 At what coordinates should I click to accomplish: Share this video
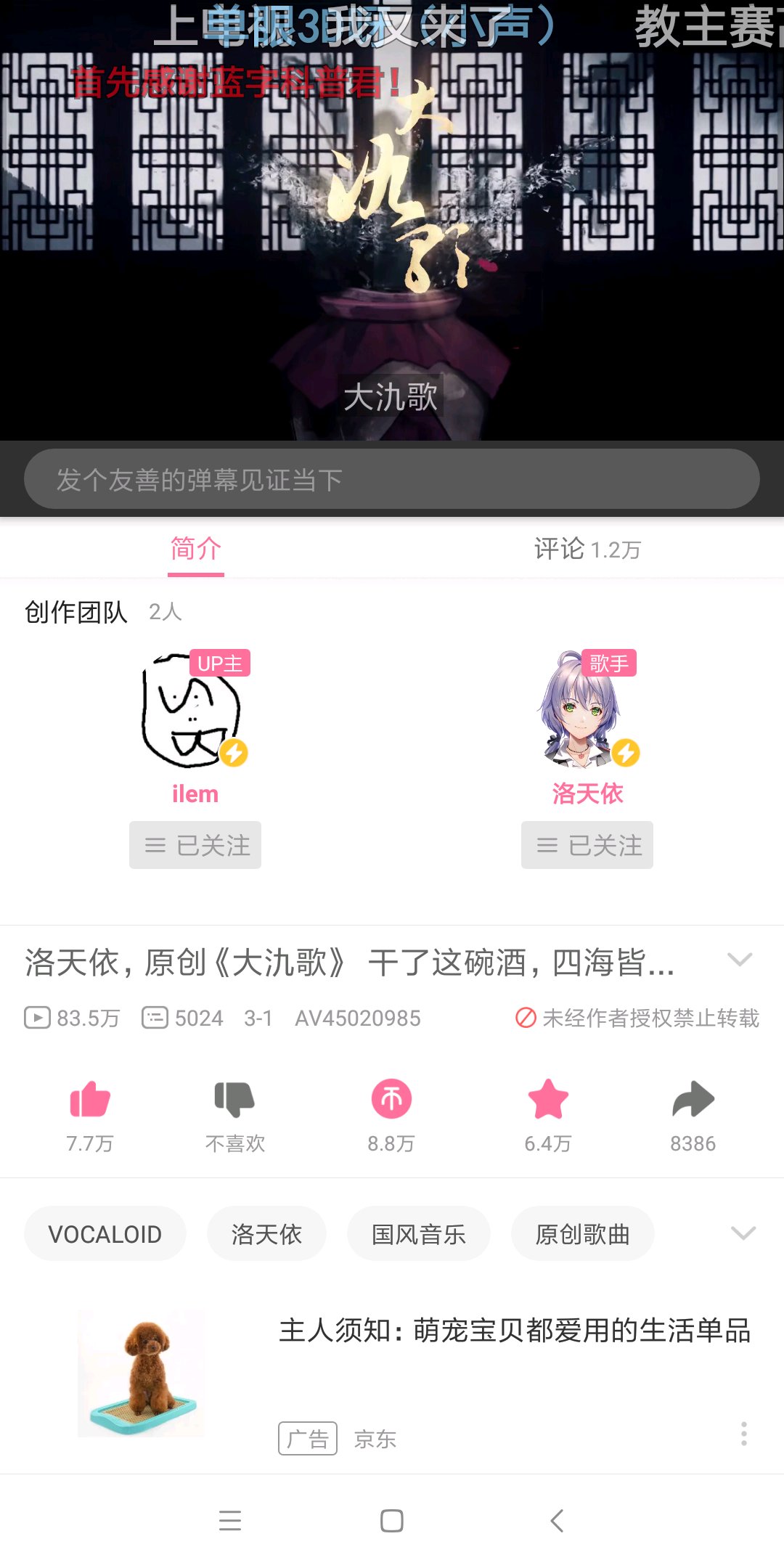(693, 1101)
